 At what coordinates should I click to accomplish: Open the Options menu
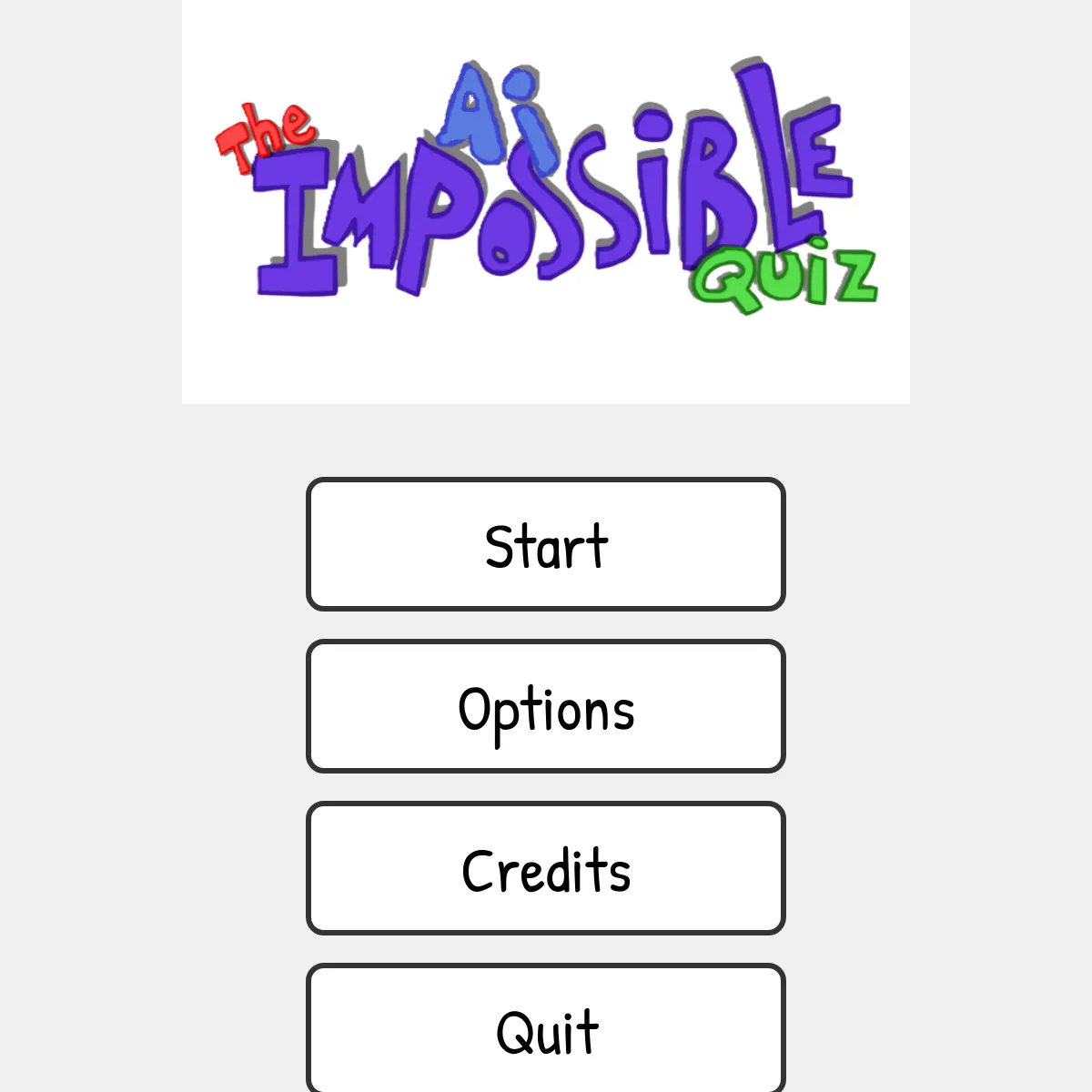(x=546, y=706)
